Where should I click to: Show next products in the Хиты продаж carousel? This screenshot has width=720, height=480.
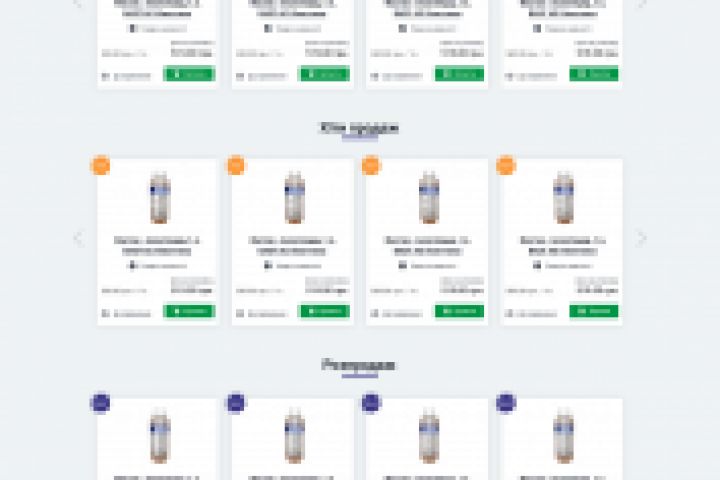click(641, 238)
